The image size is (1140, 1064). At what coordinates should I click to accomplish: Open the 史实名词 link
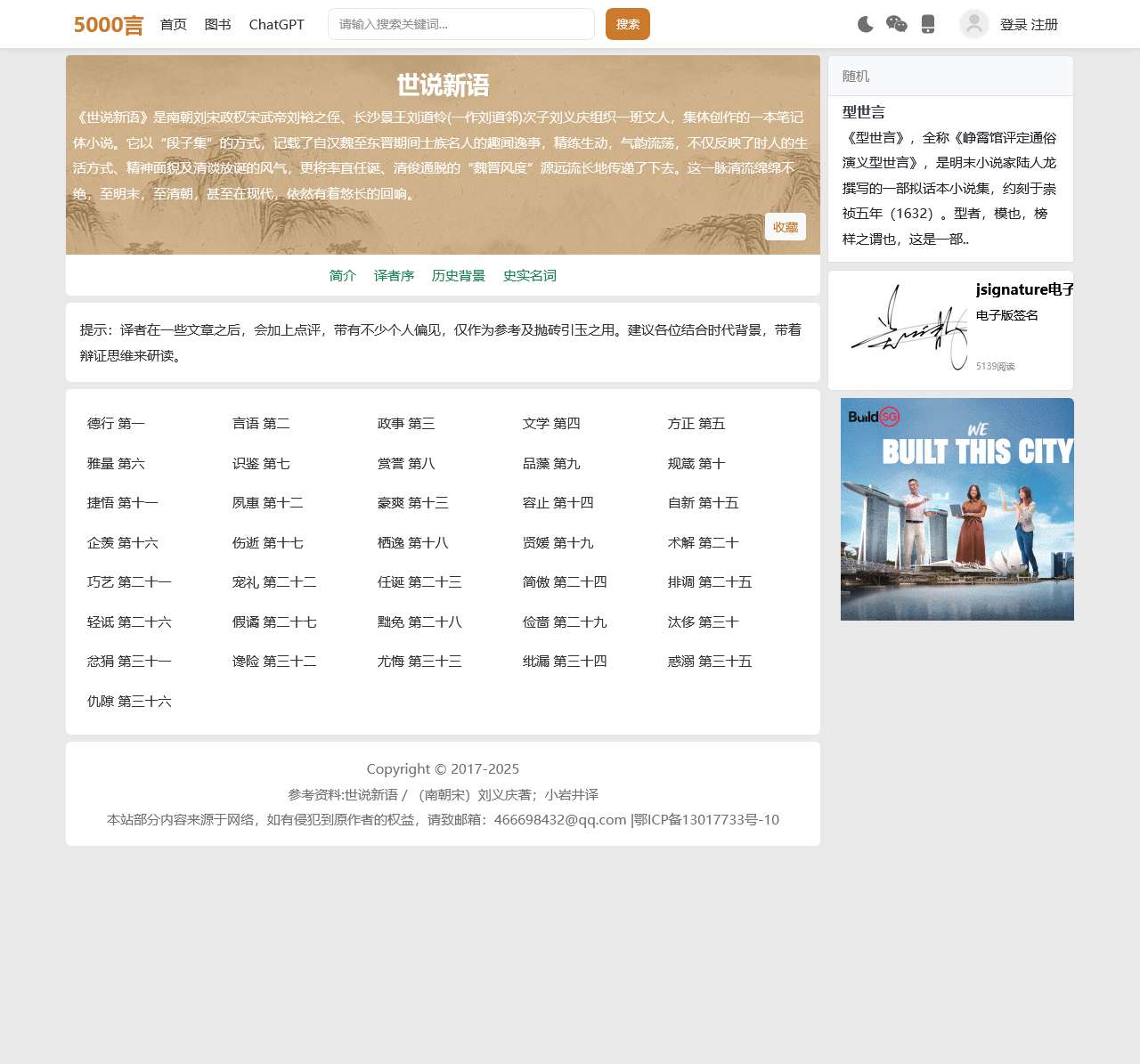(x=530, y=275)
